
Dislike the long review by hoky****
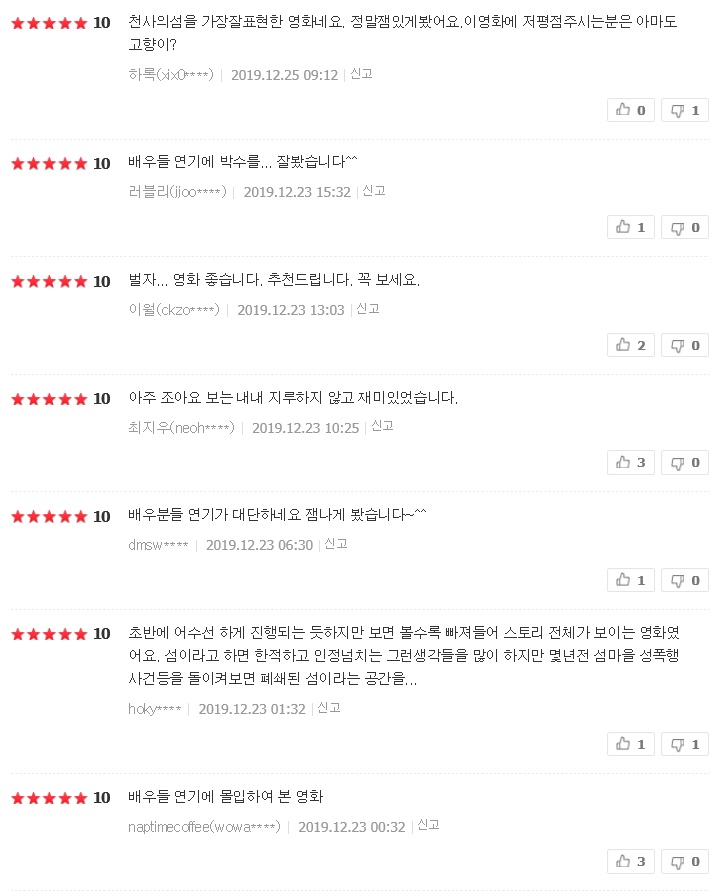point(684,743)
